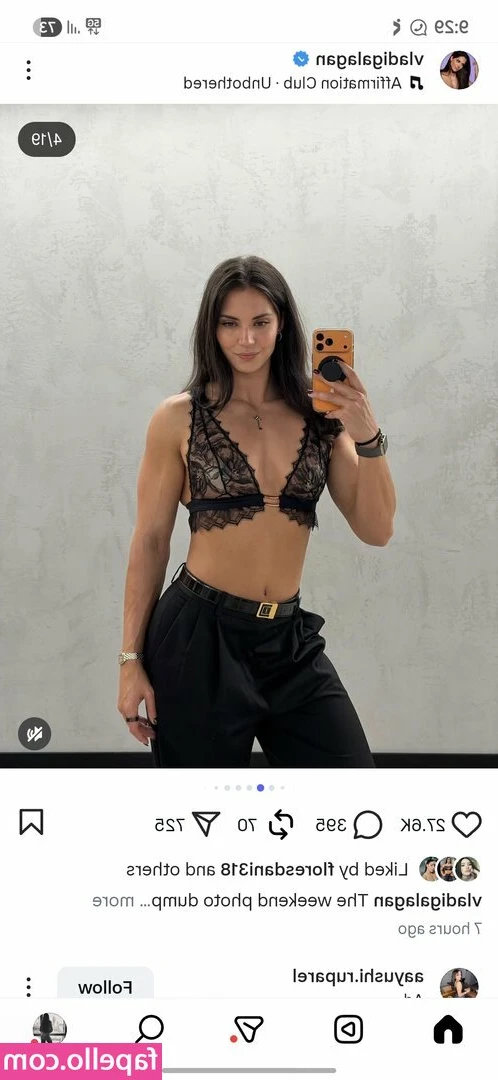The height and width of the screenshot is (1080, 498).
Task: Share the post via the paper plane
Action: [205, 823]
